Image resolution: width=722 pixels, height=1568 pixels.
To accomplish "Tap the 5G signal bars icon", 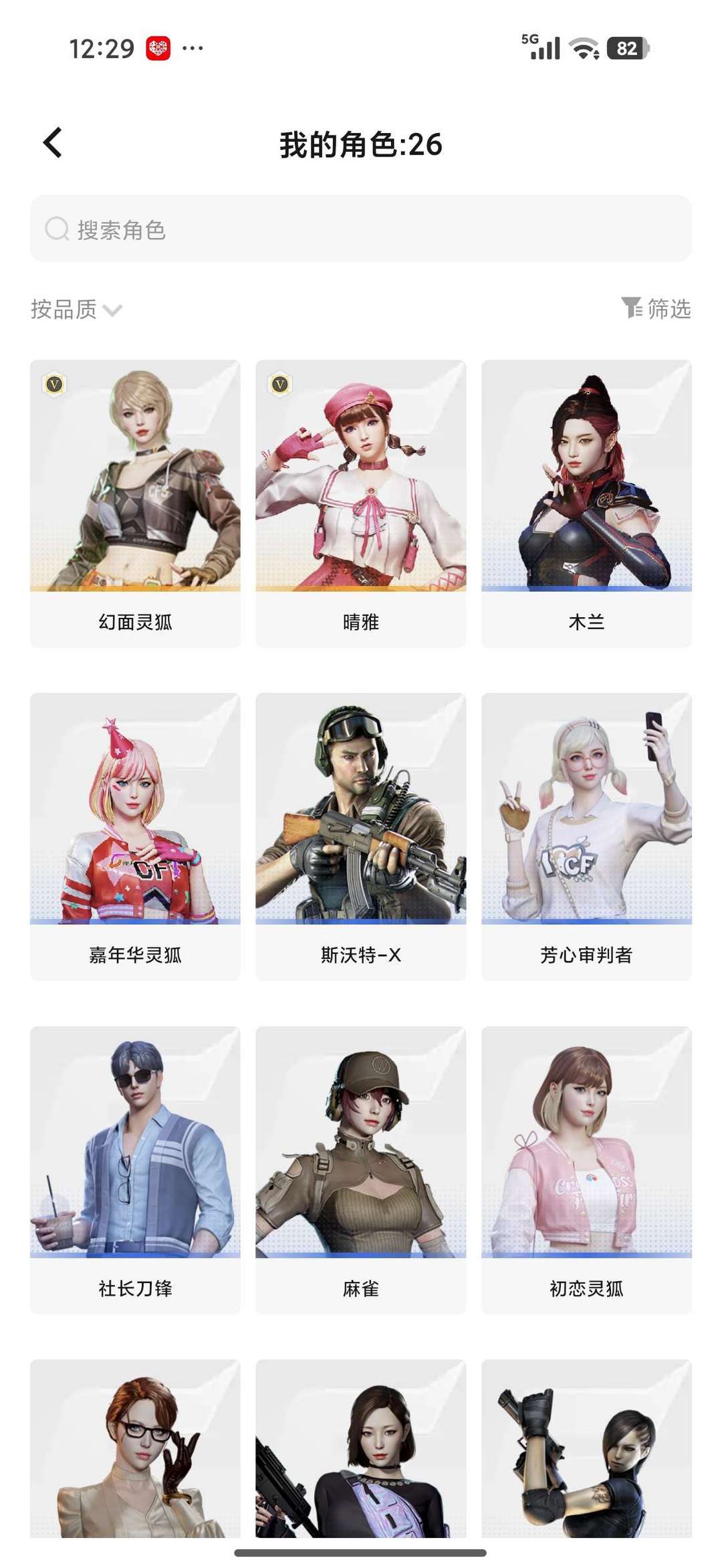I will click(541, 47).
